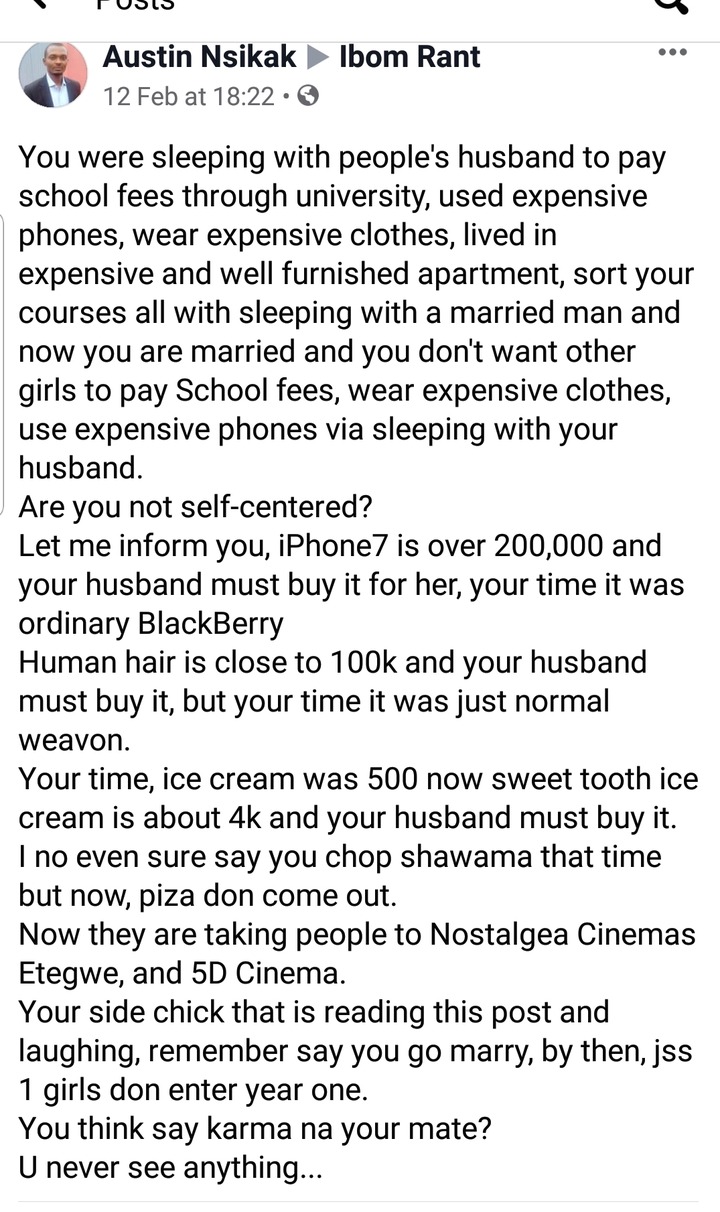Open the post timestamp 12 Feb at 18:22

click(x=188, y=97)
